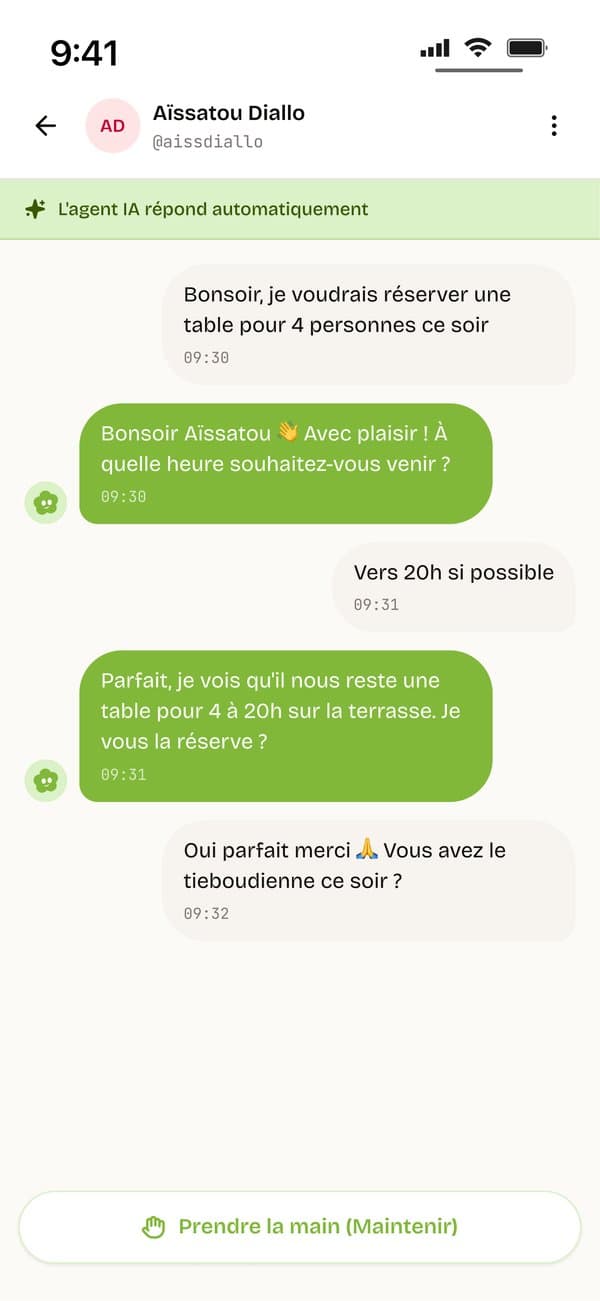Open Aïssatou Diallo's AD avatar
Viewport: 600px width, 1301px height.
pyautogui.click(x=113, y=126)
